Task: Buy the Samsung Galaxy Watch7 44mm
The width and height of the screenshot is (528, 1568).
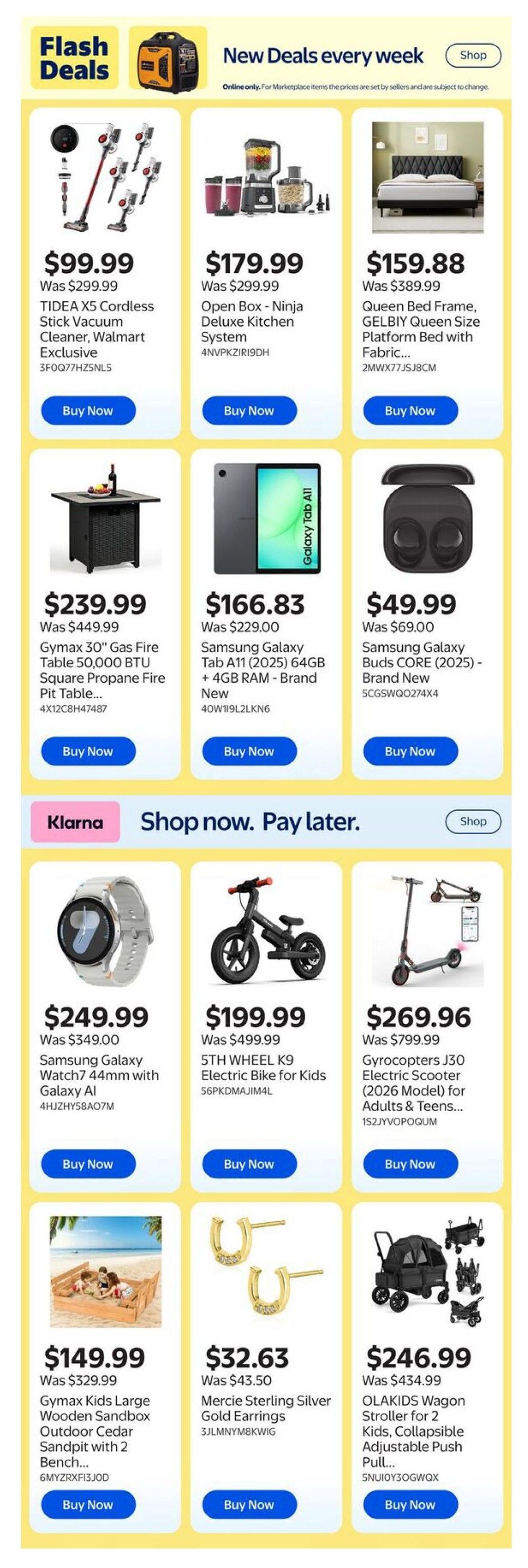Action: point(88,1164)
